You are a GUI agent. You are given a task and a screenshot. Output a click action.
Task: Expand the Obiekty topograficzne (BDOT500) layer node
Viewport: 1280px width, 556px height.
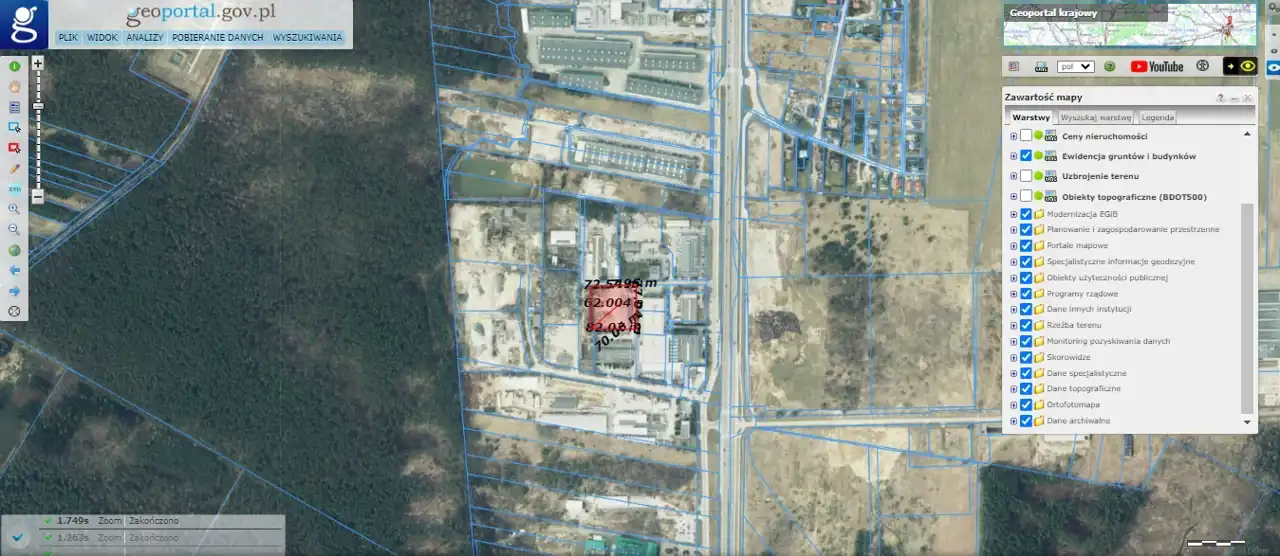click(1013, 197)
